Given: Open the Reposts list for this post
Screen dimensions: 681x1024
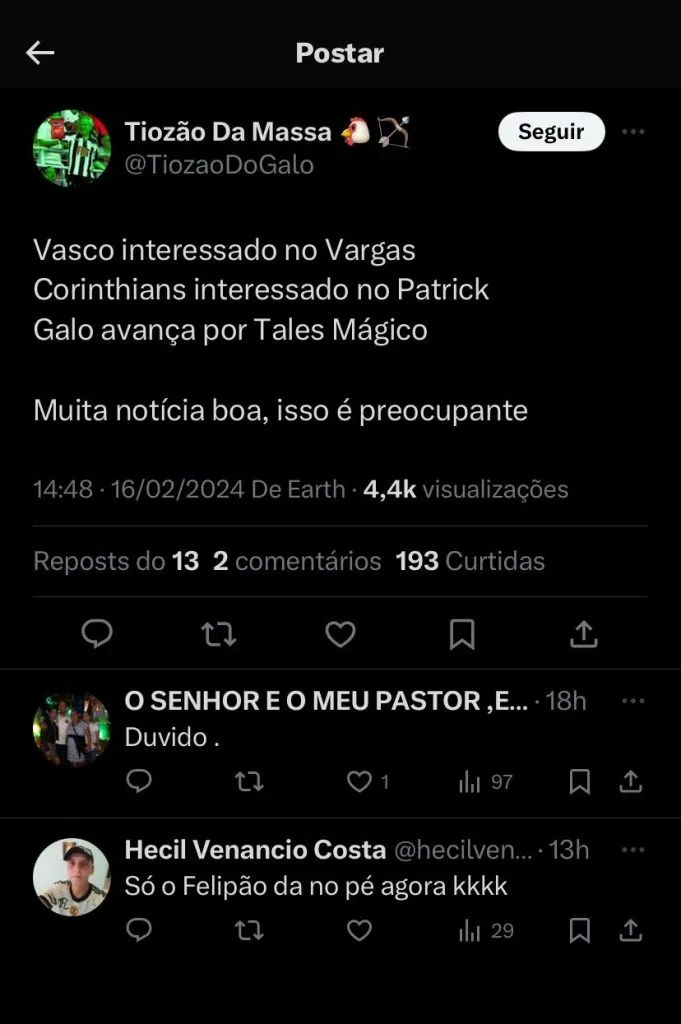Looking at the screenshot, I should [116, 561].
